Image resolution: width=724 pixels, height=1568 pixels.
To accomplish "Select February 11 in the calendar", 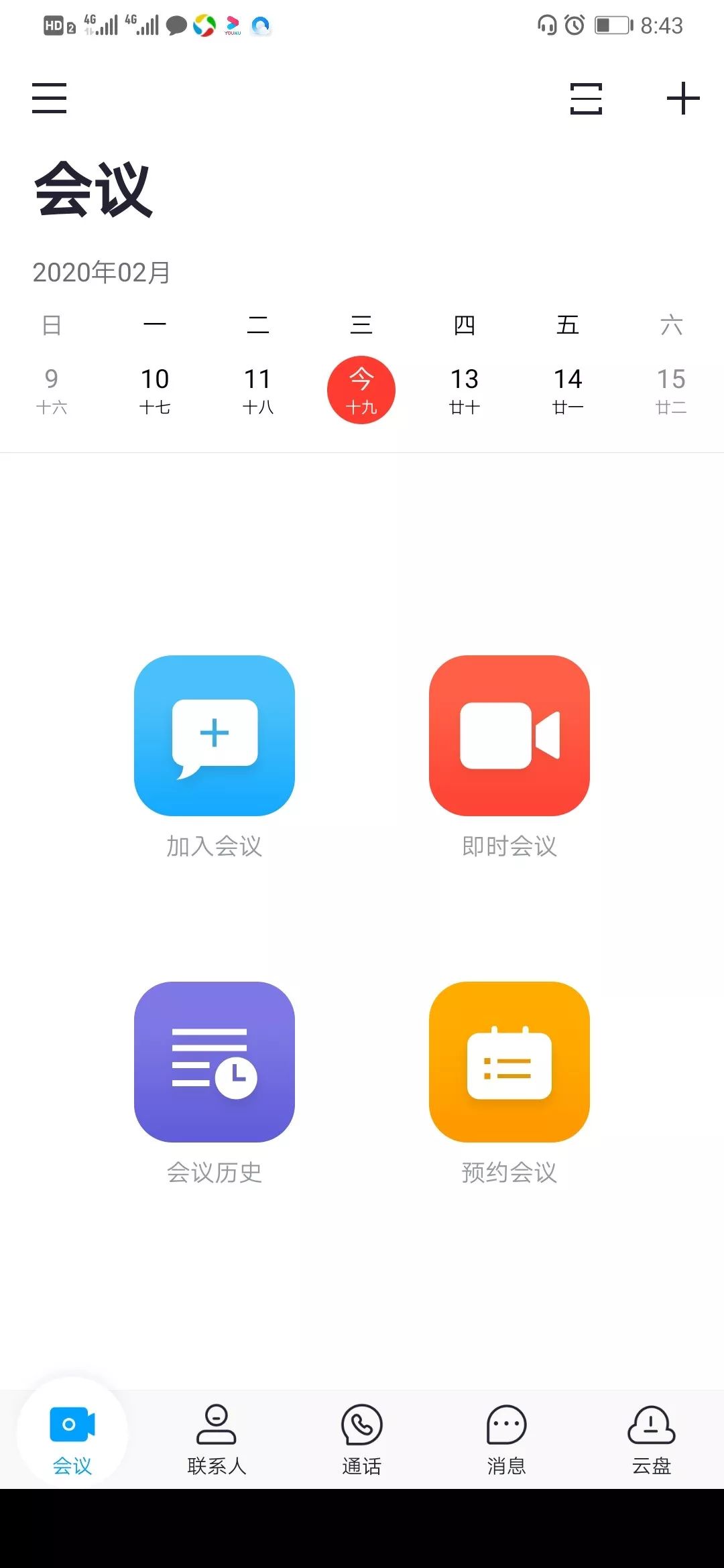I will [258, 389].
